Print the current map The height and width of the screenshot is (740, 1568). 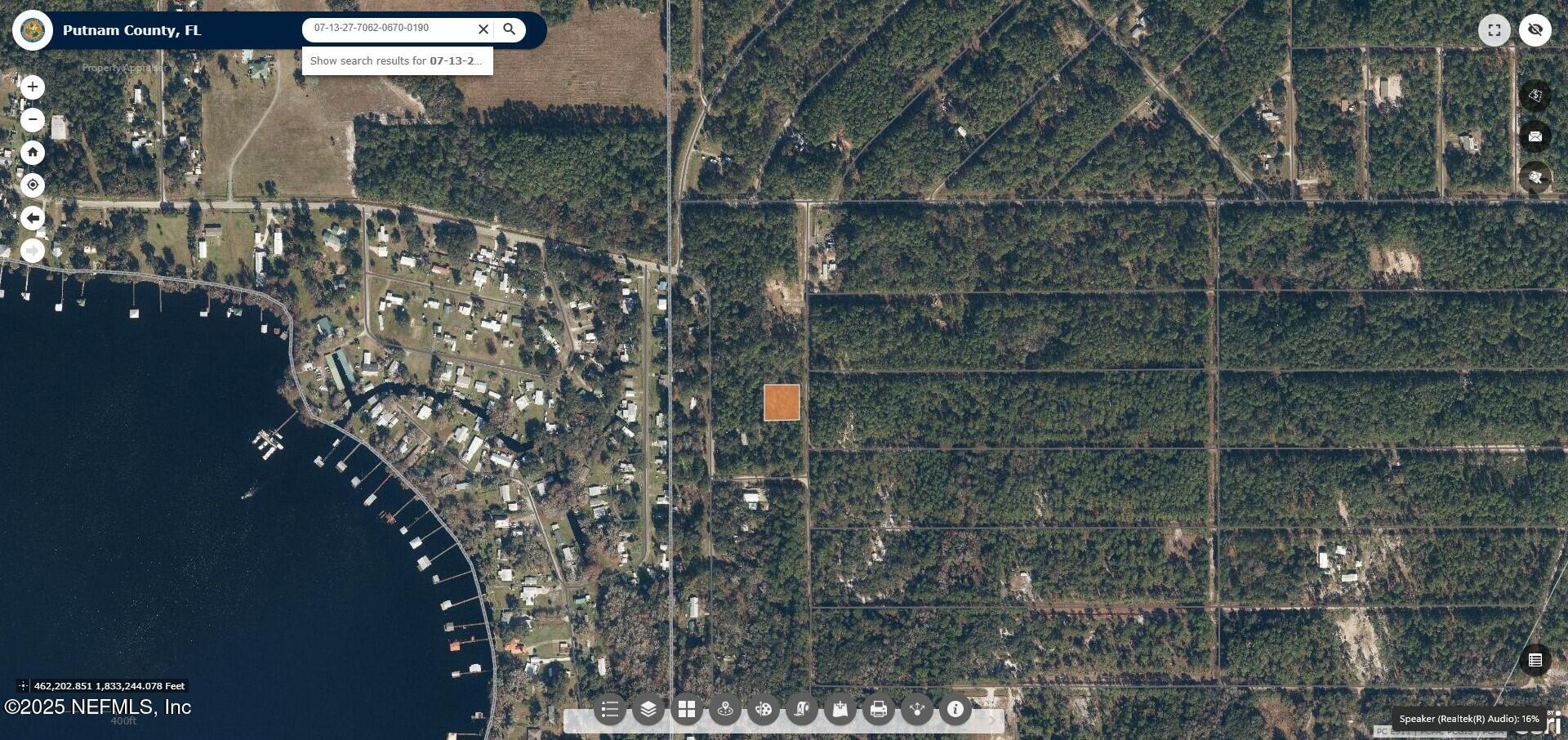pos(879,709)
